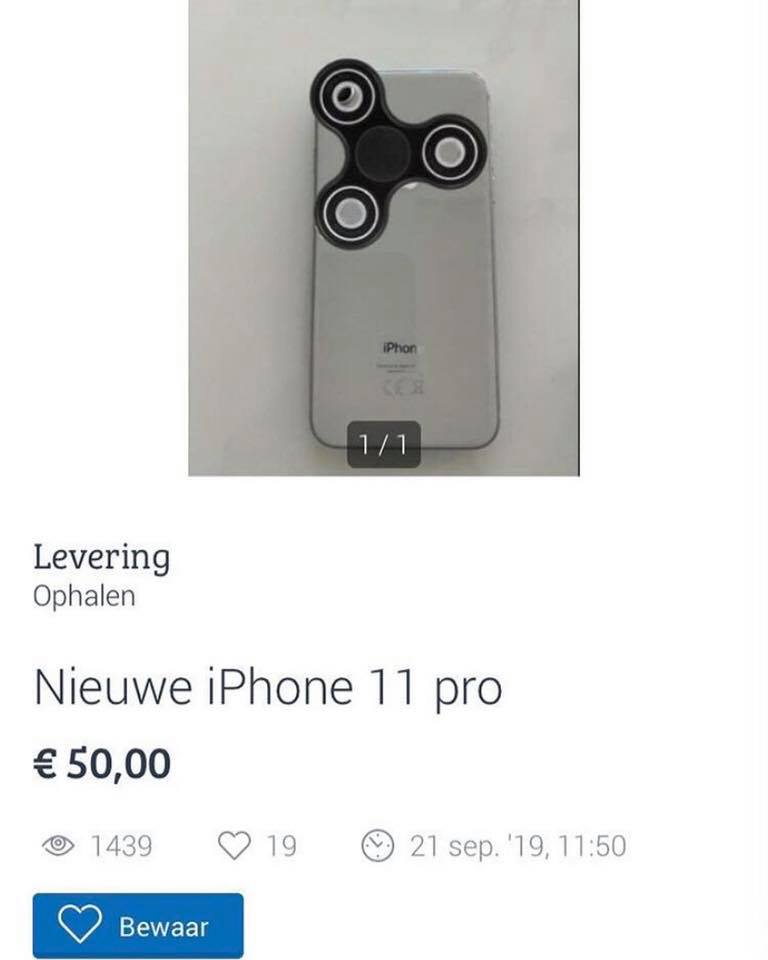The image size is (768, 960).
Task: Save listing with the Bewaar button
Action: (x=138, y=925)
